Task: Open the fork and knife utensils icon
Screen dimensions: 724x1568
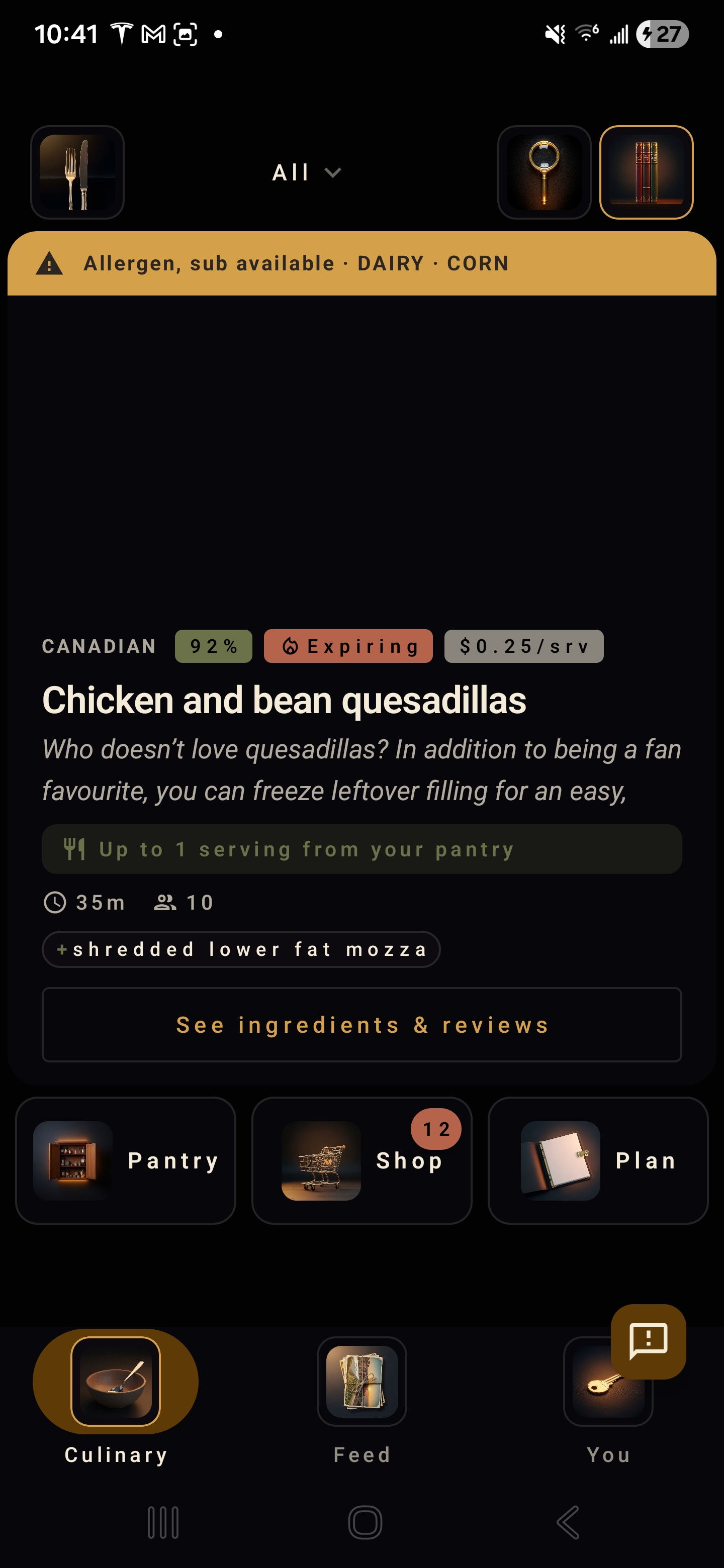Action: (77, 172)
